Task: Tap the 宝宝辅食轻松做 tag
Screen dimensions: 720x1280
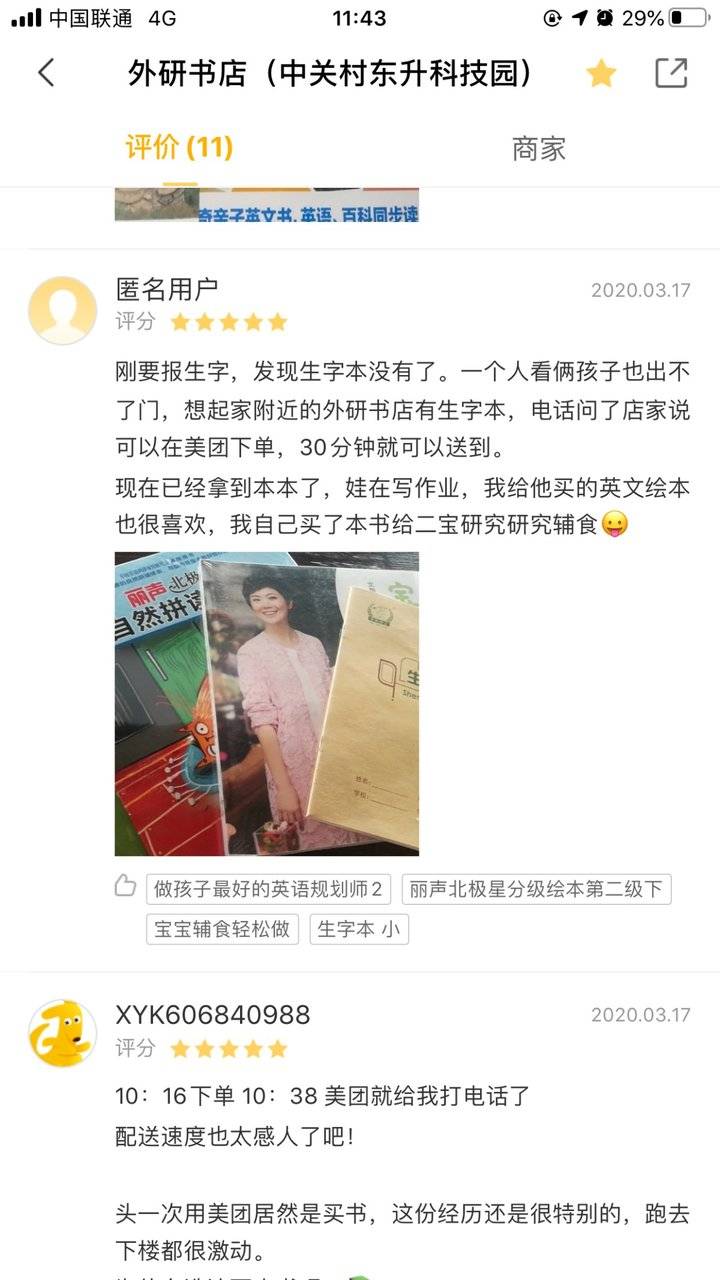Action: point(222,929)
